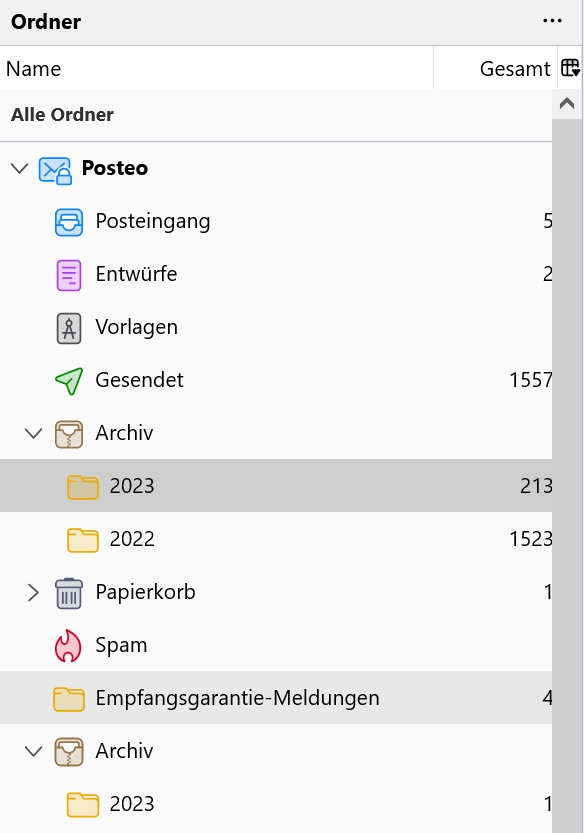This screenshot has width=584, height=833.
Task: Open the 2022 archive folder
Action: 276,539
